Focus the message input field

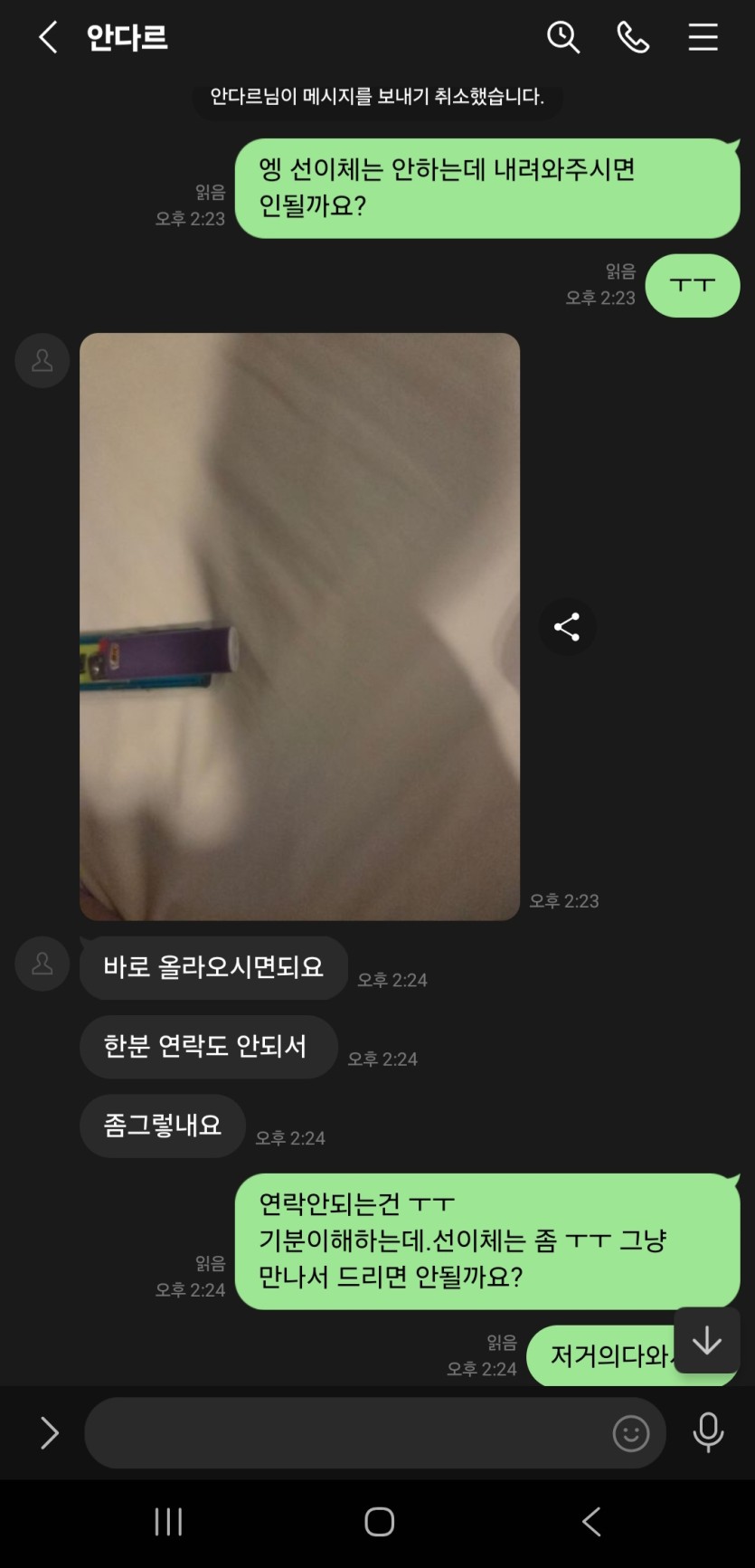(344, 1433)
